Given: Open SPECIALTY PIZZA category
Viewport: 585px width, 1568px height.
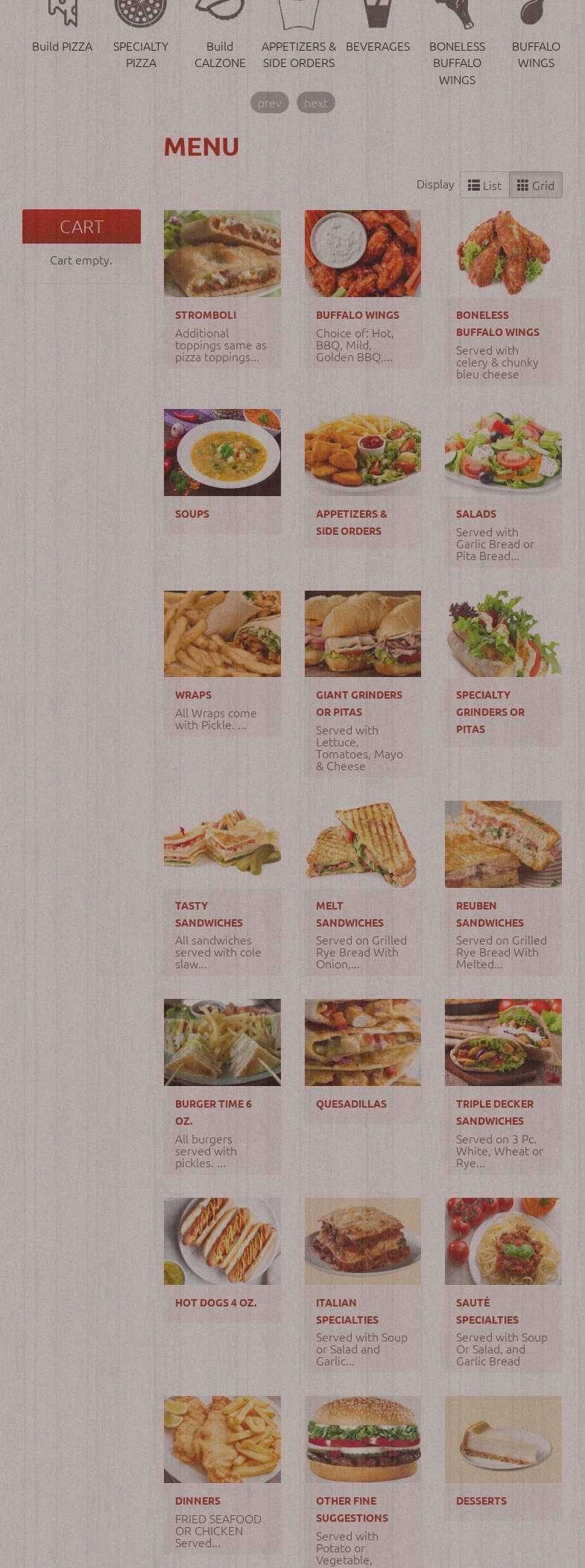Looking at the screenshot, I should point(141,54).
